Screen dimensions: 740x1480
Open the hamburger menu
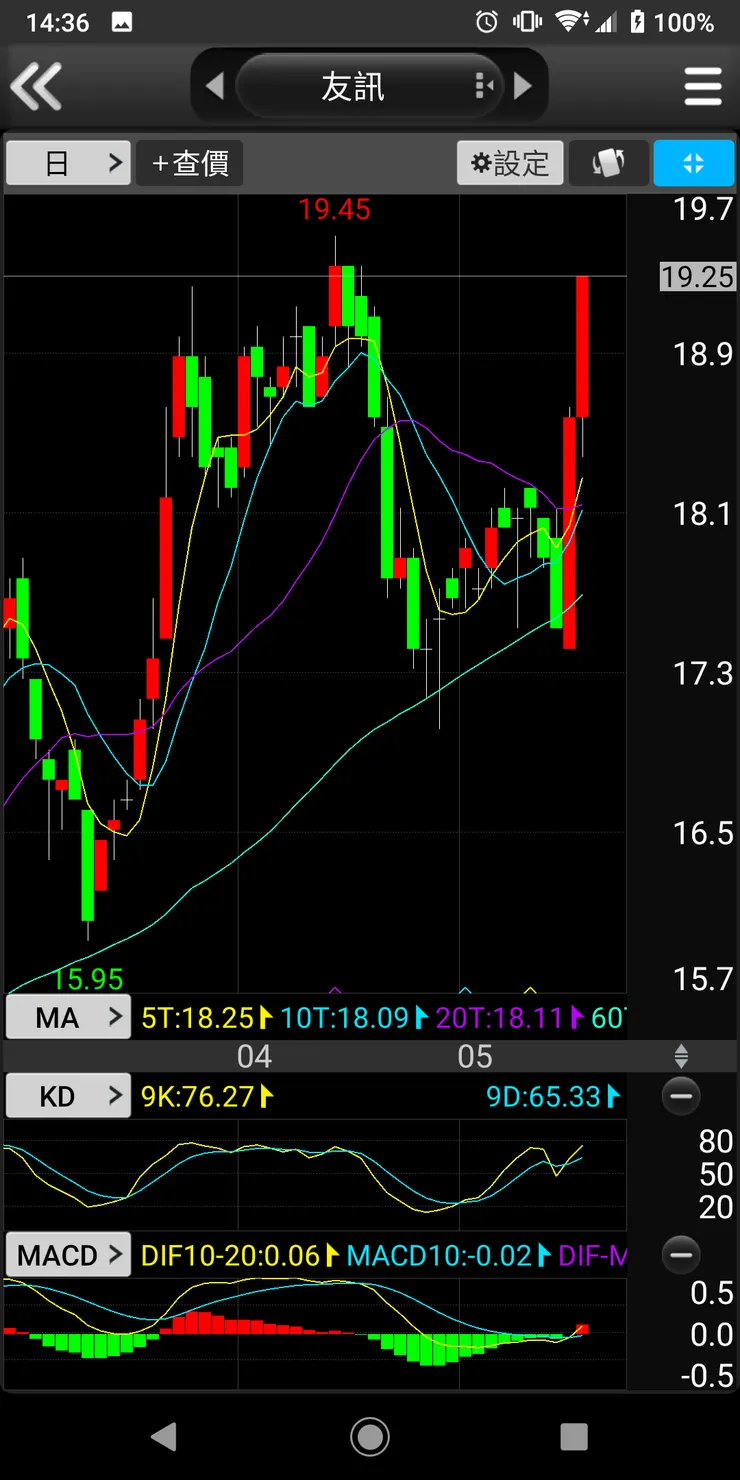pyautogui.click(x=703, y=87)
